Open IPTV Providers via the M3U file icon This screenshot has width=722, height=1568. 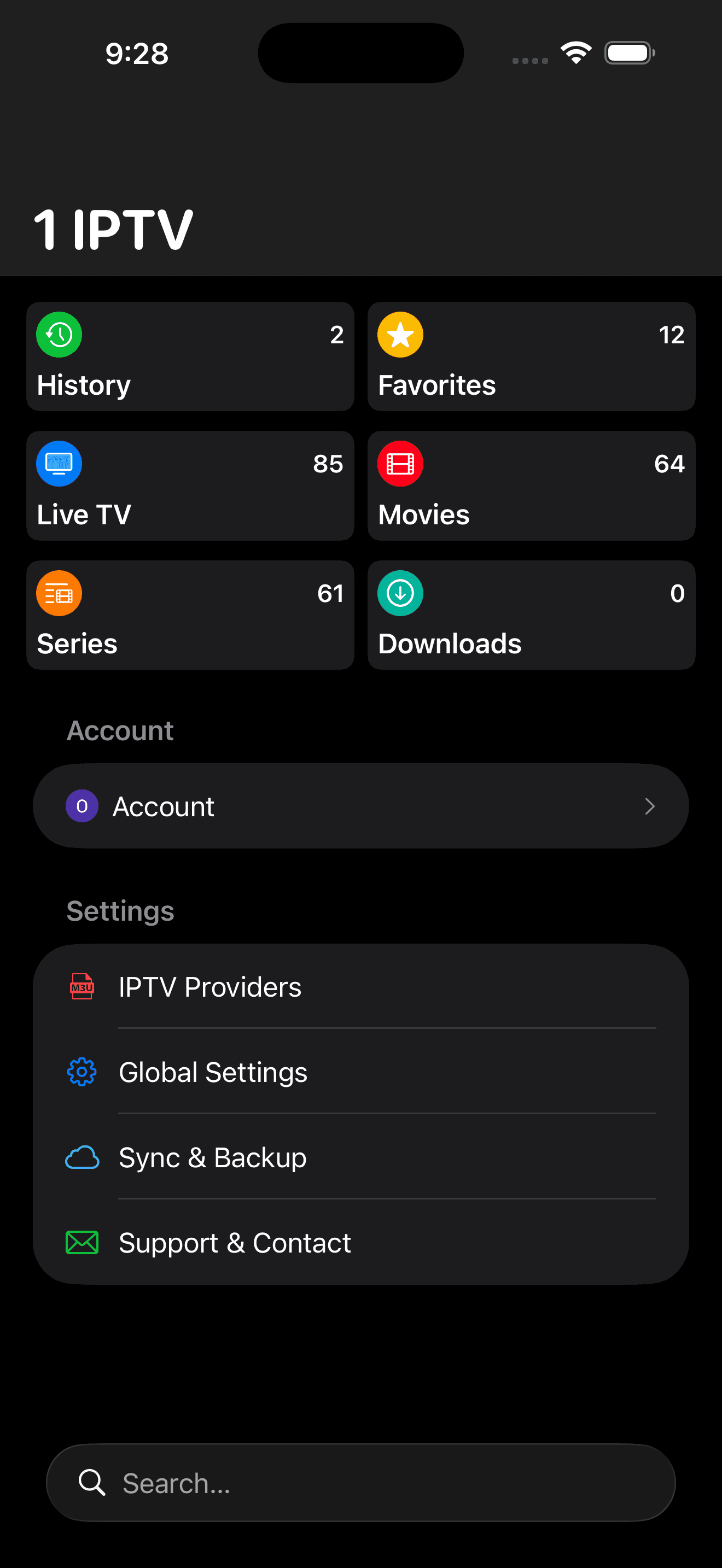82,987
